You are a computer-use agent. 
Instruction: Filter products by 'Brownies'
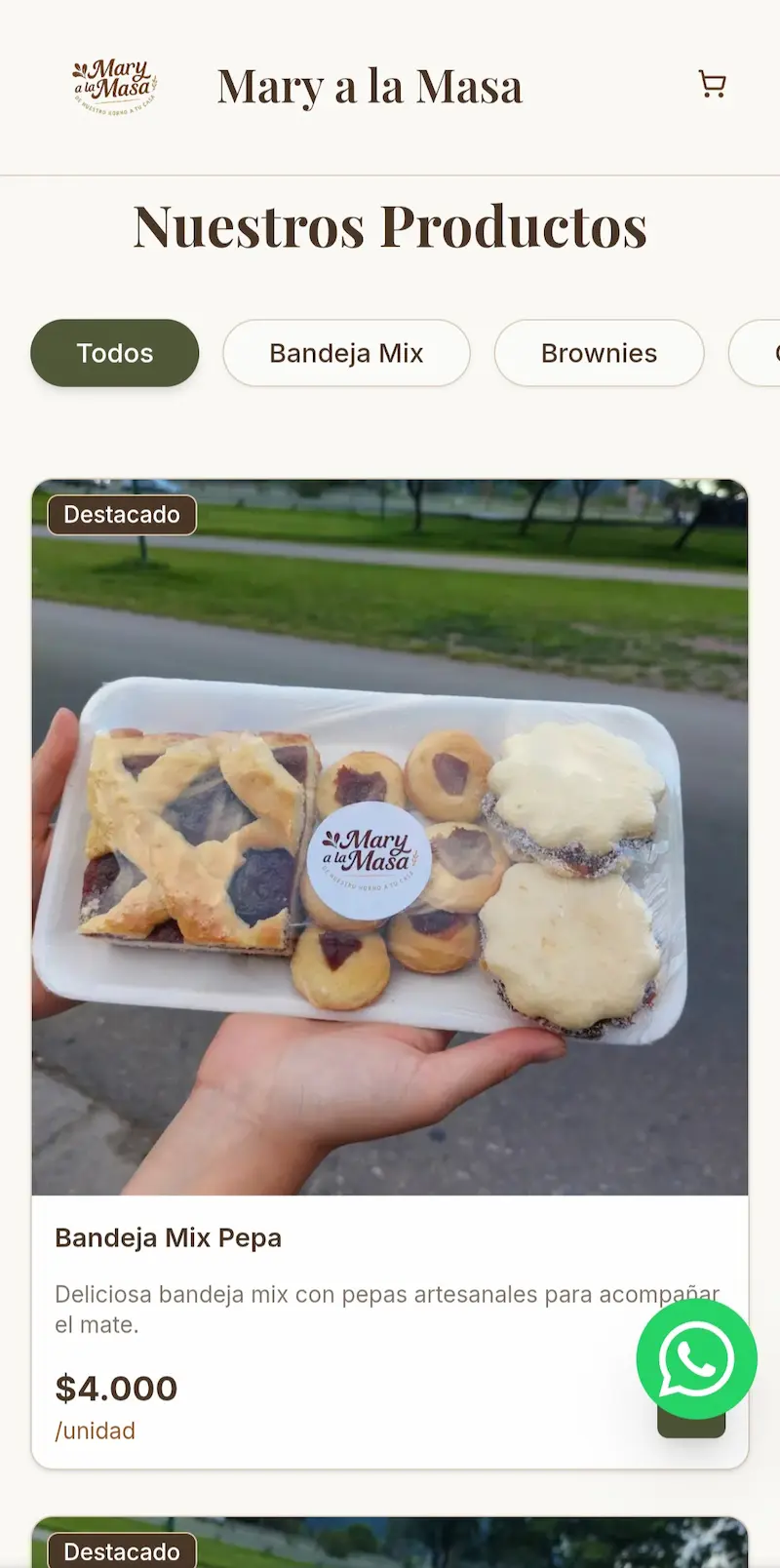(x=599, y=353)
